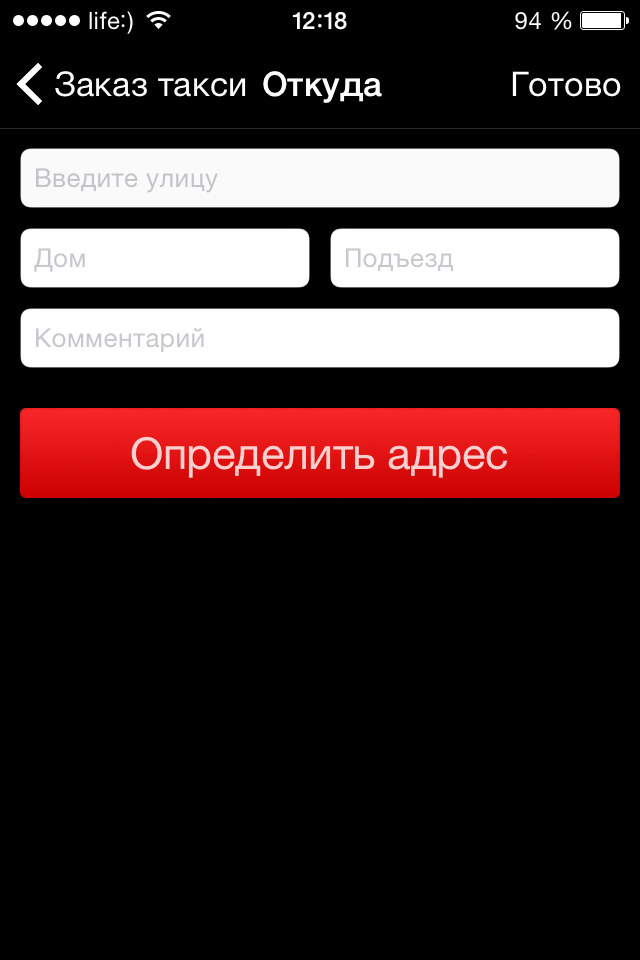Activate the Комментарий comment field

click(320, 338)
